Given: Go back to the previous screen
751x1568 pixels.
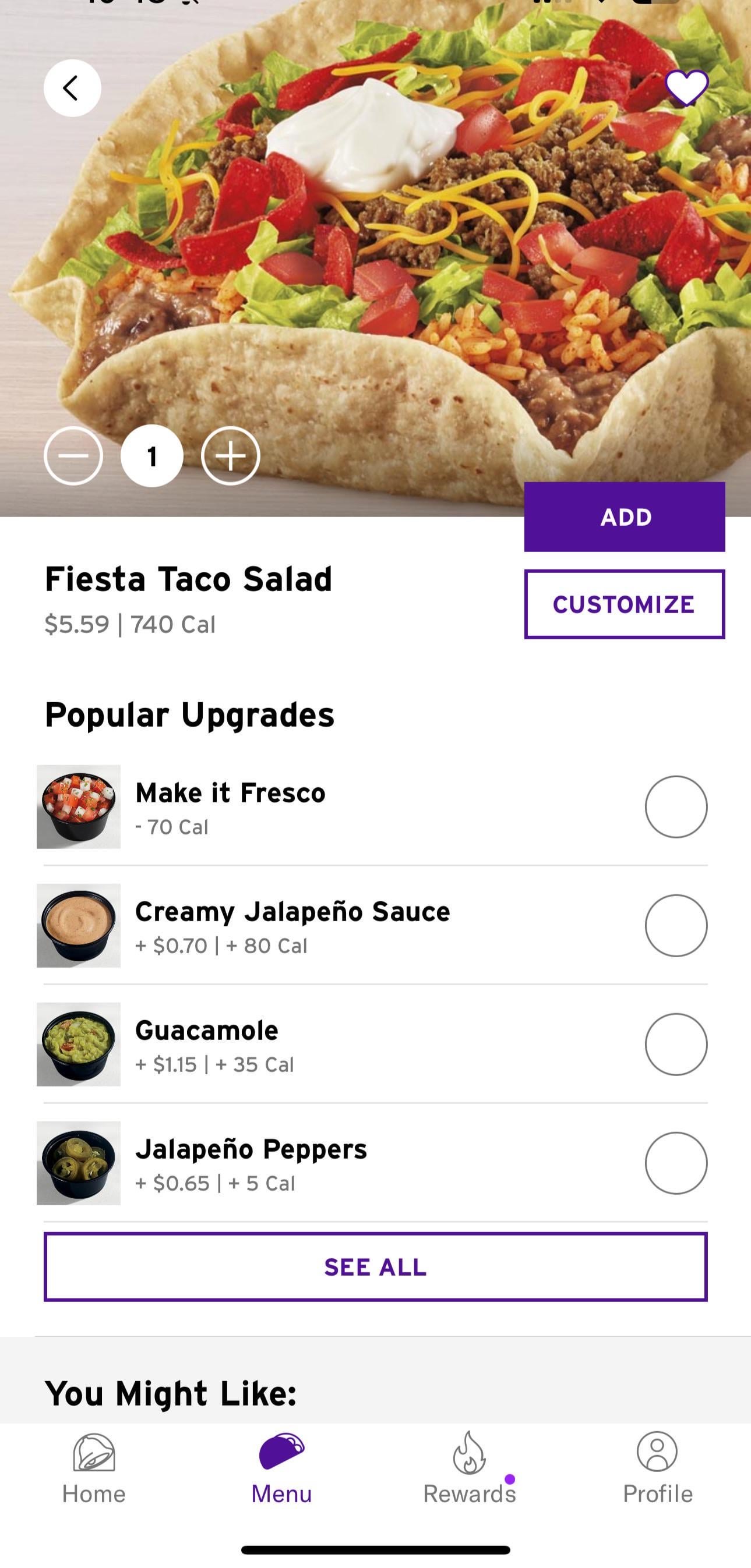Looking at the screenshot, I should tap(72, 89).
